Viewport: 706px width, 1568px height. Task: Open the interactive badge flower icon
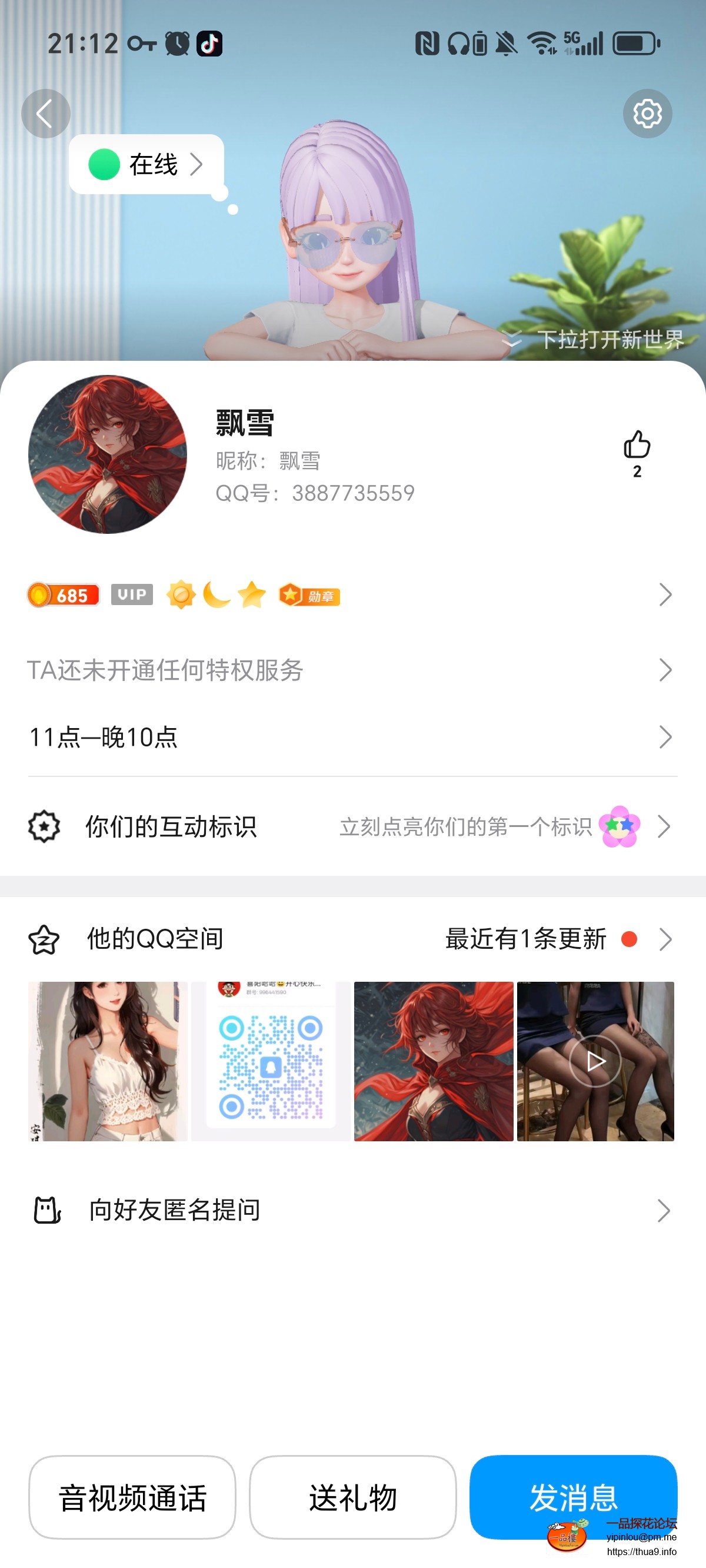[618, 826]
